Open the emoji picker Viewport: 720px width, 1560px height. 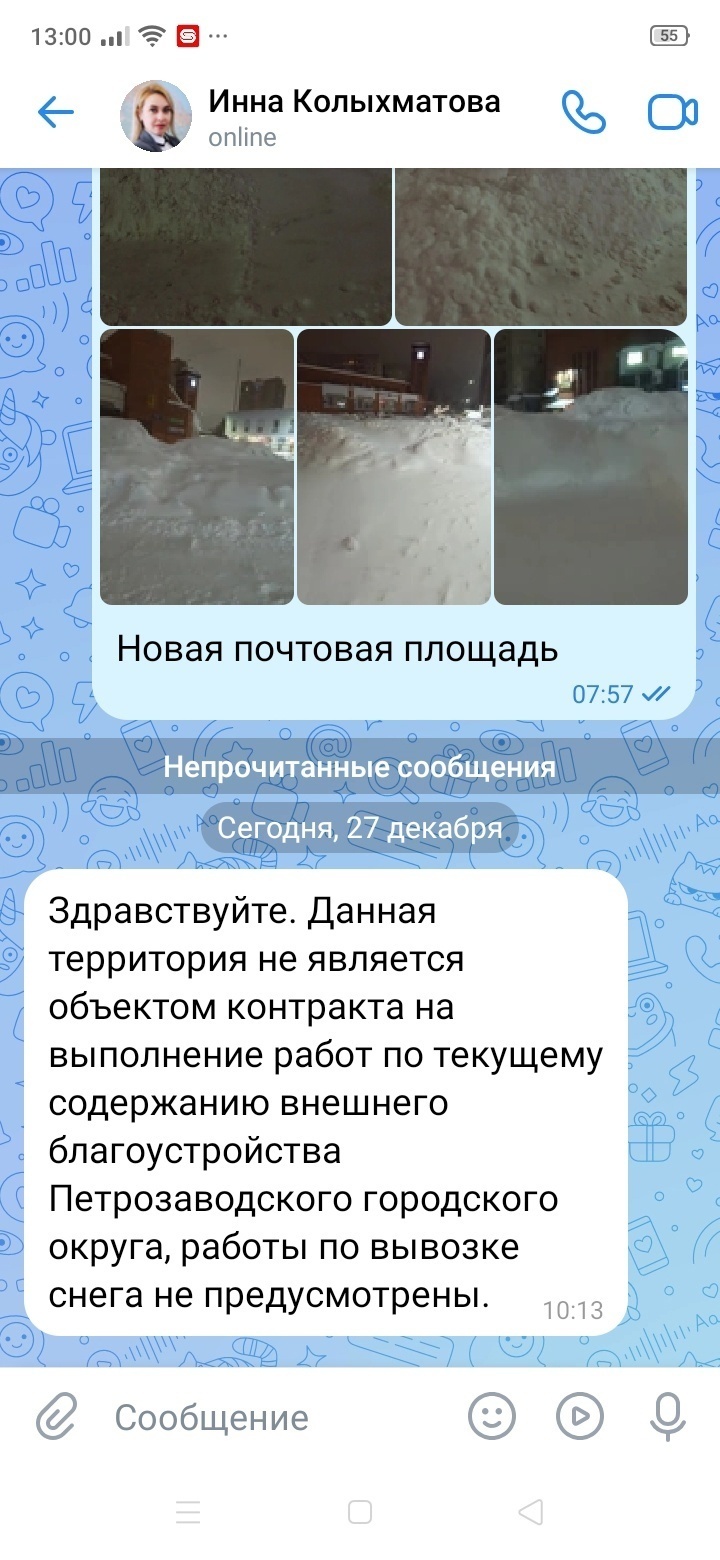coord(492,1417)
